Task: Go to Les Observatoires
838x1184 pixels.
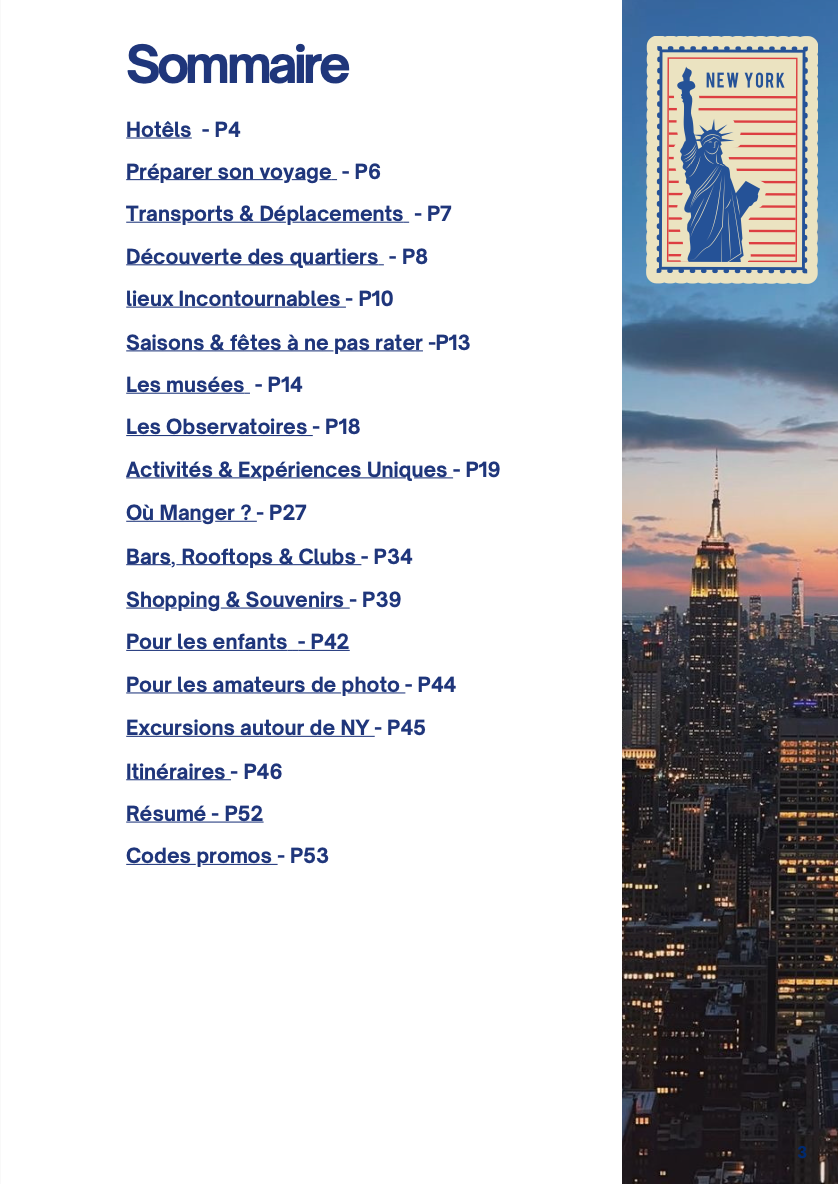Action: click(x=217, y=427)
